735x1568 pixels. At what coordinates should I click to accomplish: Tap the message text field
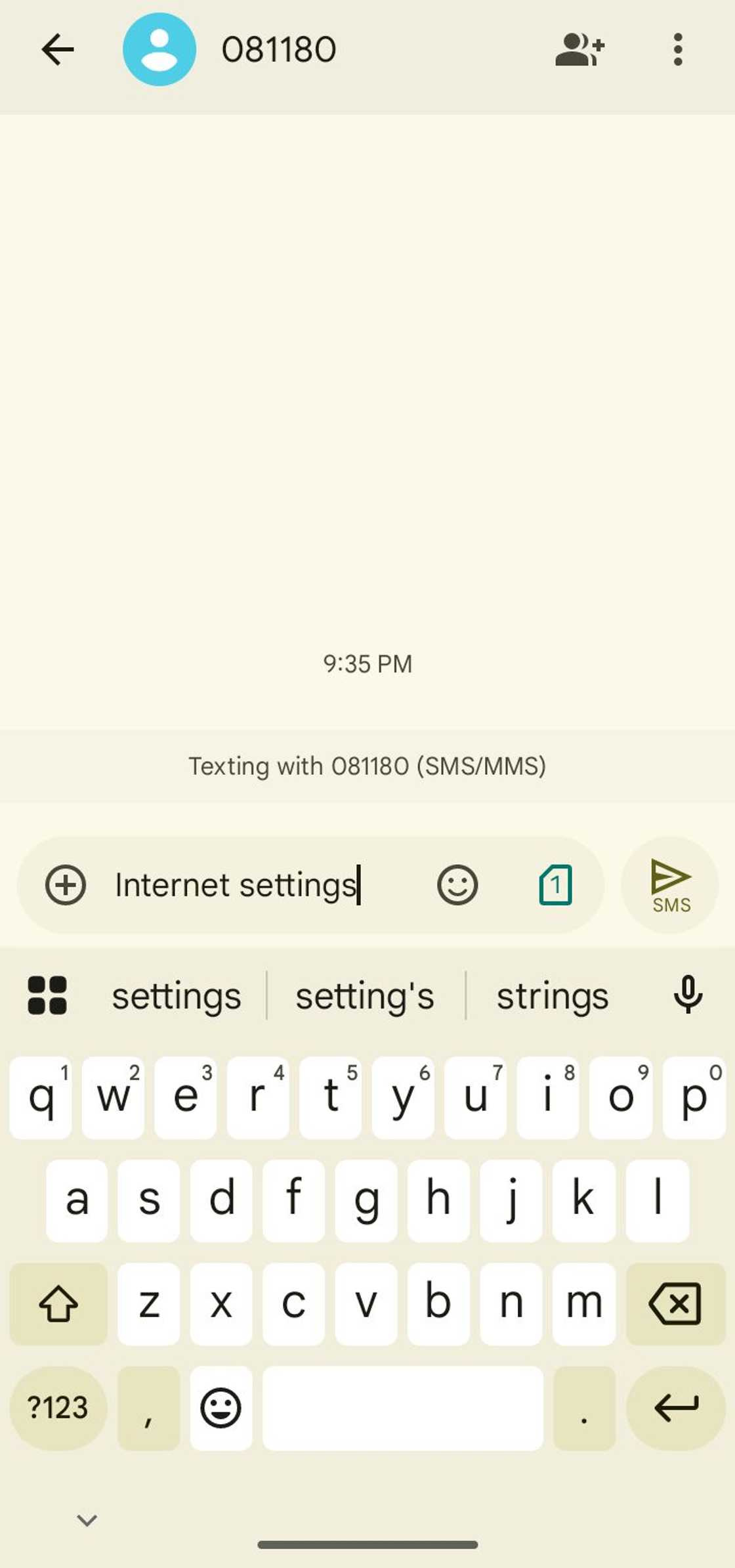click(262, 884)
